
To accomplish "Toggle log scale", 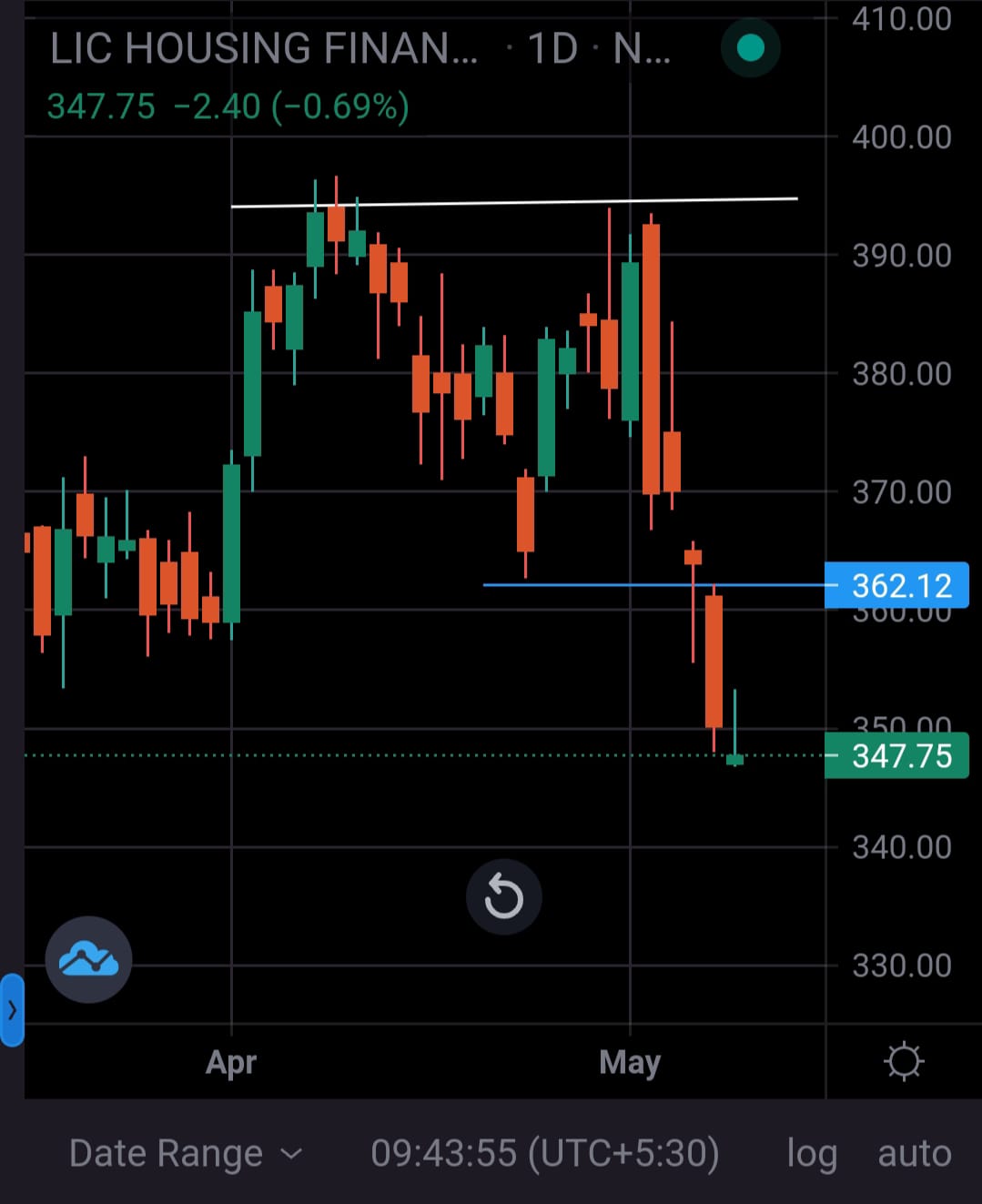I will [x=811, y=1153].
